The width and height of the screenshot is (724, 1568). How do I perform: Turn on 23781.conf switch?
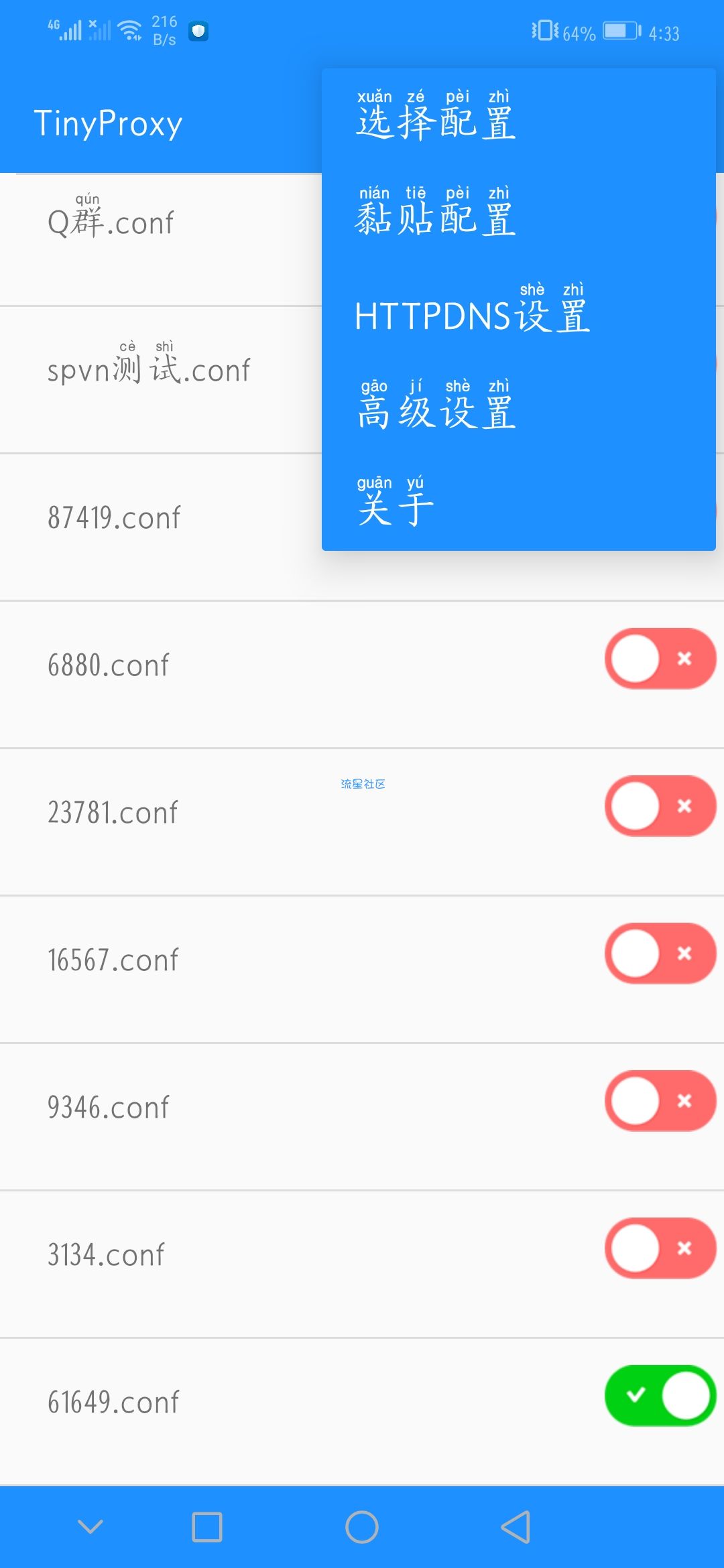click(660, 806)
